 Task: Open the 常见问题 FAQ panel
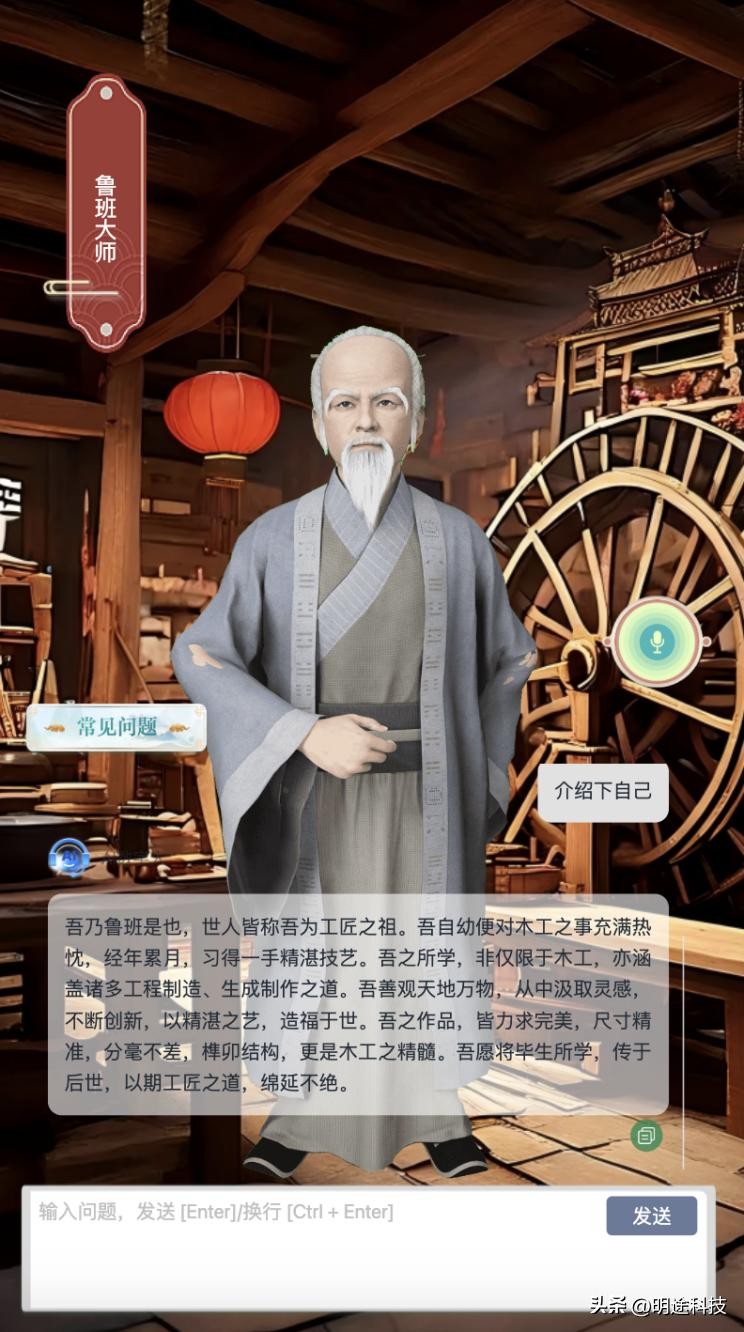[x=117, y=728]
